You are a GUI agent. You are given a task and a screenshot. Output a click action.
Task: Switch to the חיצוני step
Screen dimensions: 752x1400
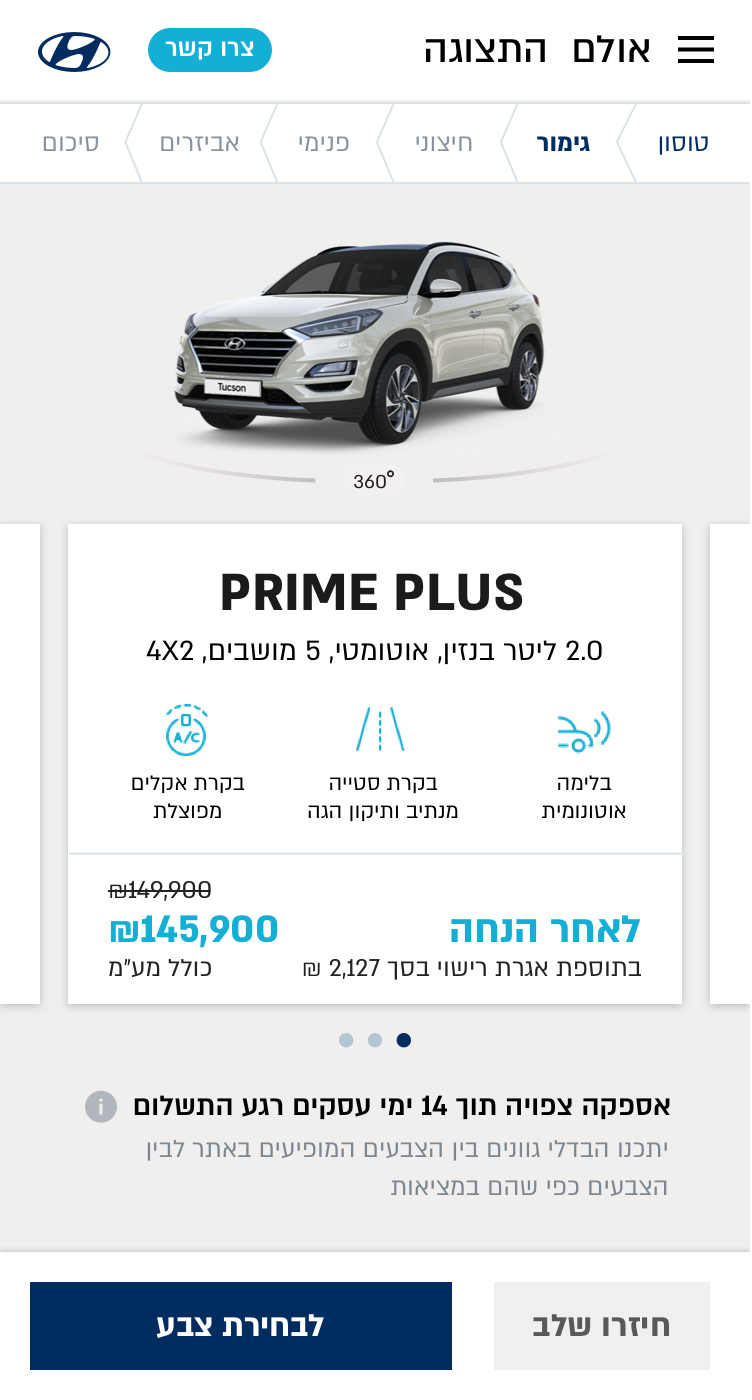[444, 143]
